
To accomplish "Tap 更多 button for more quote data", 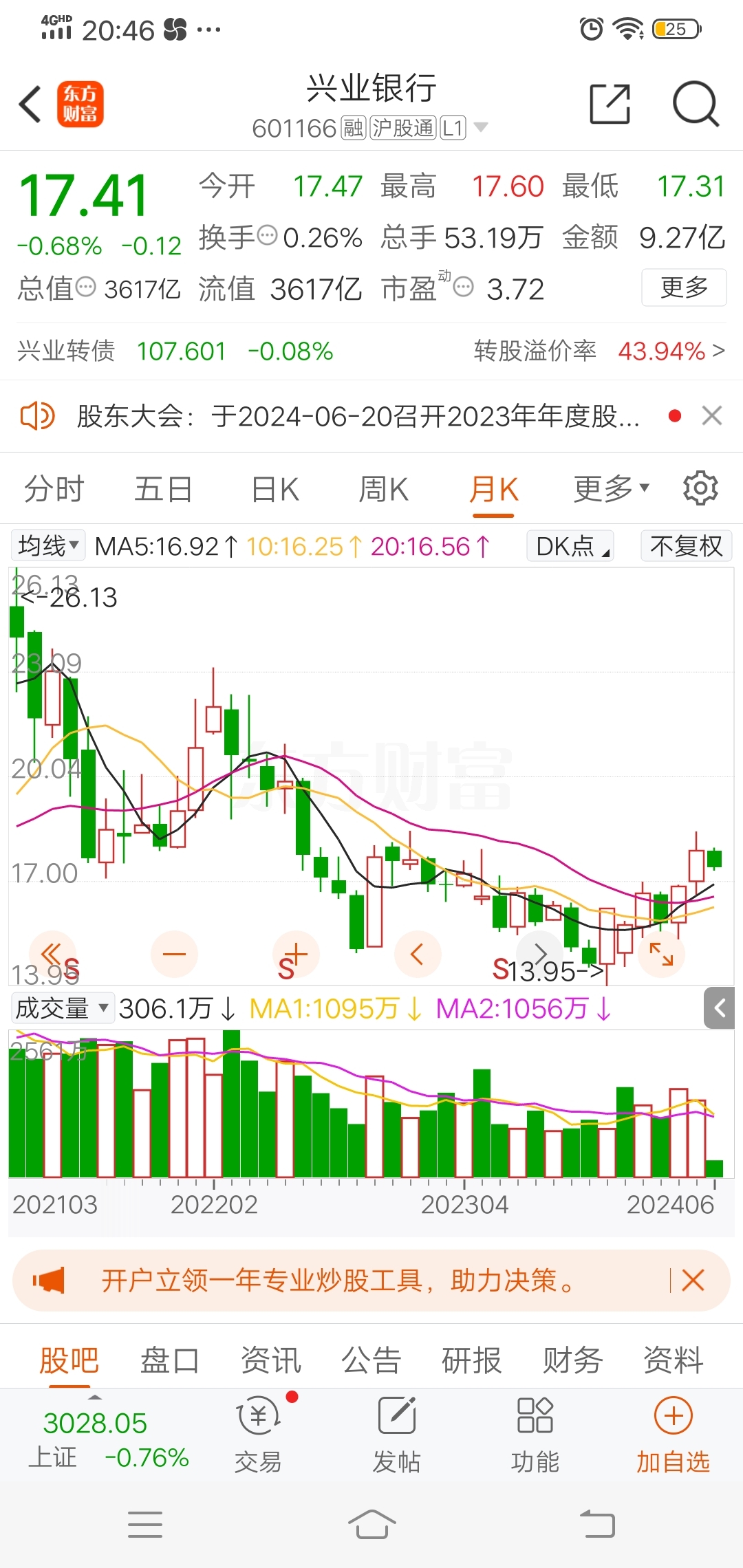I will point(684,287).
